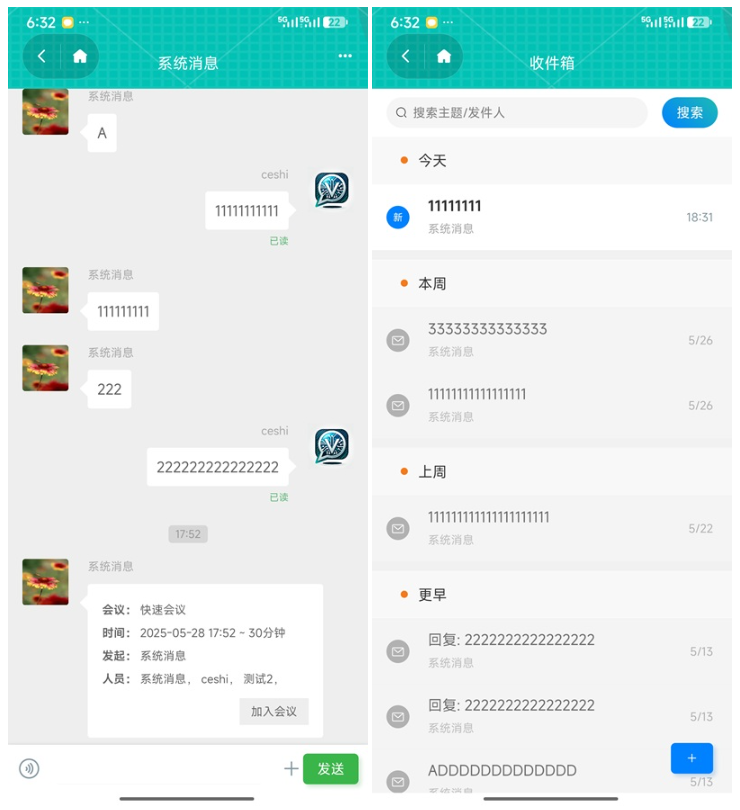Image resolution: width=740 pixels, height=810 pixels.
Task: Compose new mail with blue plus button
Action: click(691, 758)
